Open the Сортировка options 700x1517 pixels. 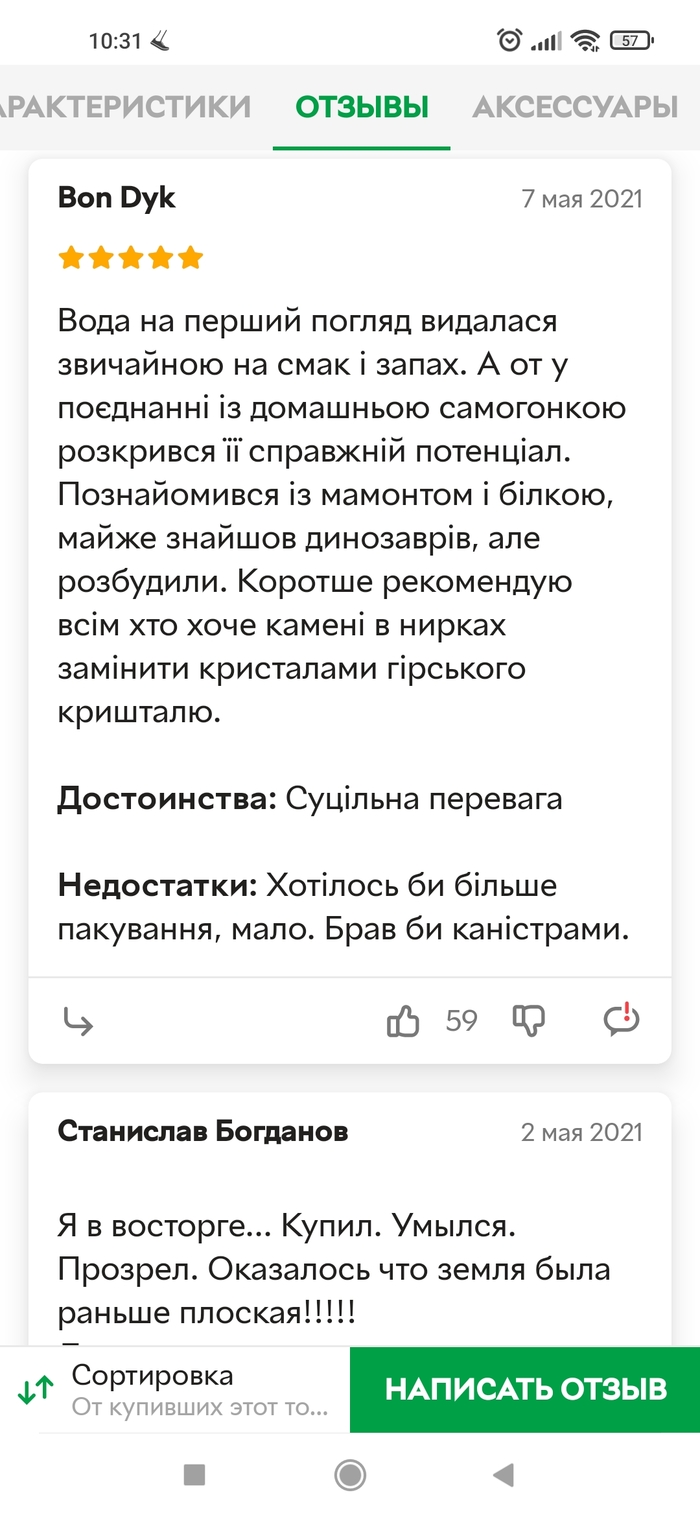[x=175, y=1390]
